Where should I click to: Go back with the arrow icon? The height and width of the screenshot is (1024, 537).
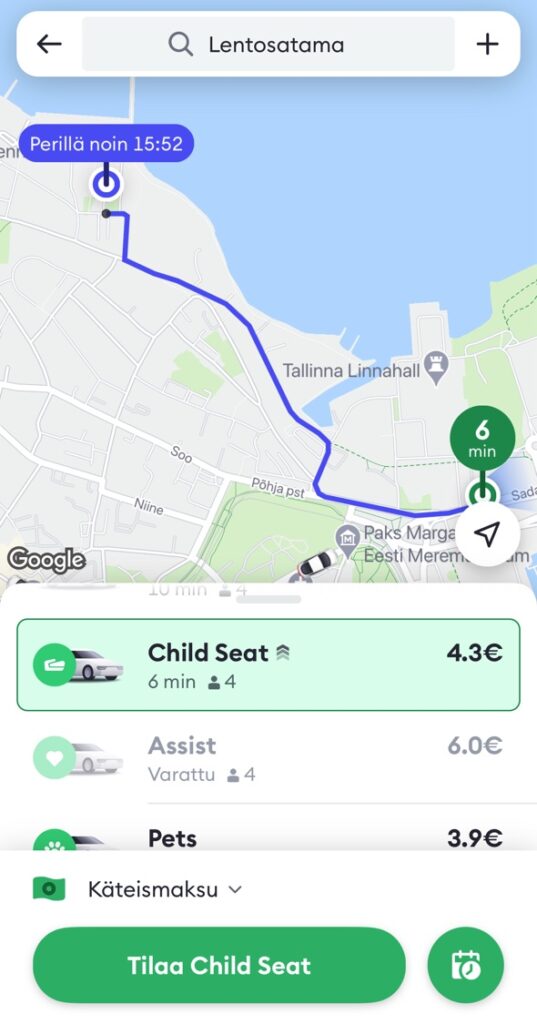coord(49,44)
